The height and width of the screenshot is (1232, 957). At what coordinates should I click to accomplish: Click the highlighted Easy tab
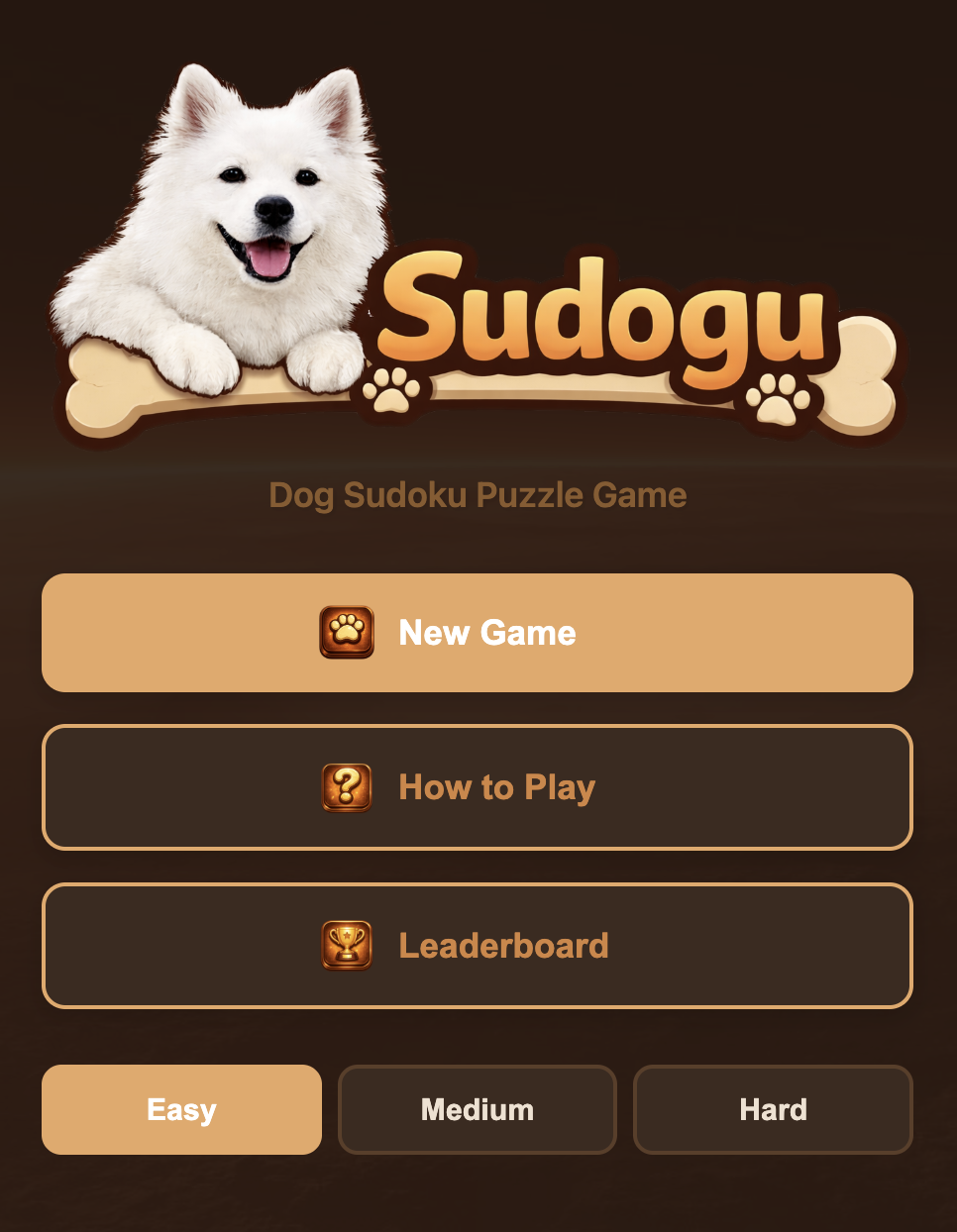pos(181,1109)
